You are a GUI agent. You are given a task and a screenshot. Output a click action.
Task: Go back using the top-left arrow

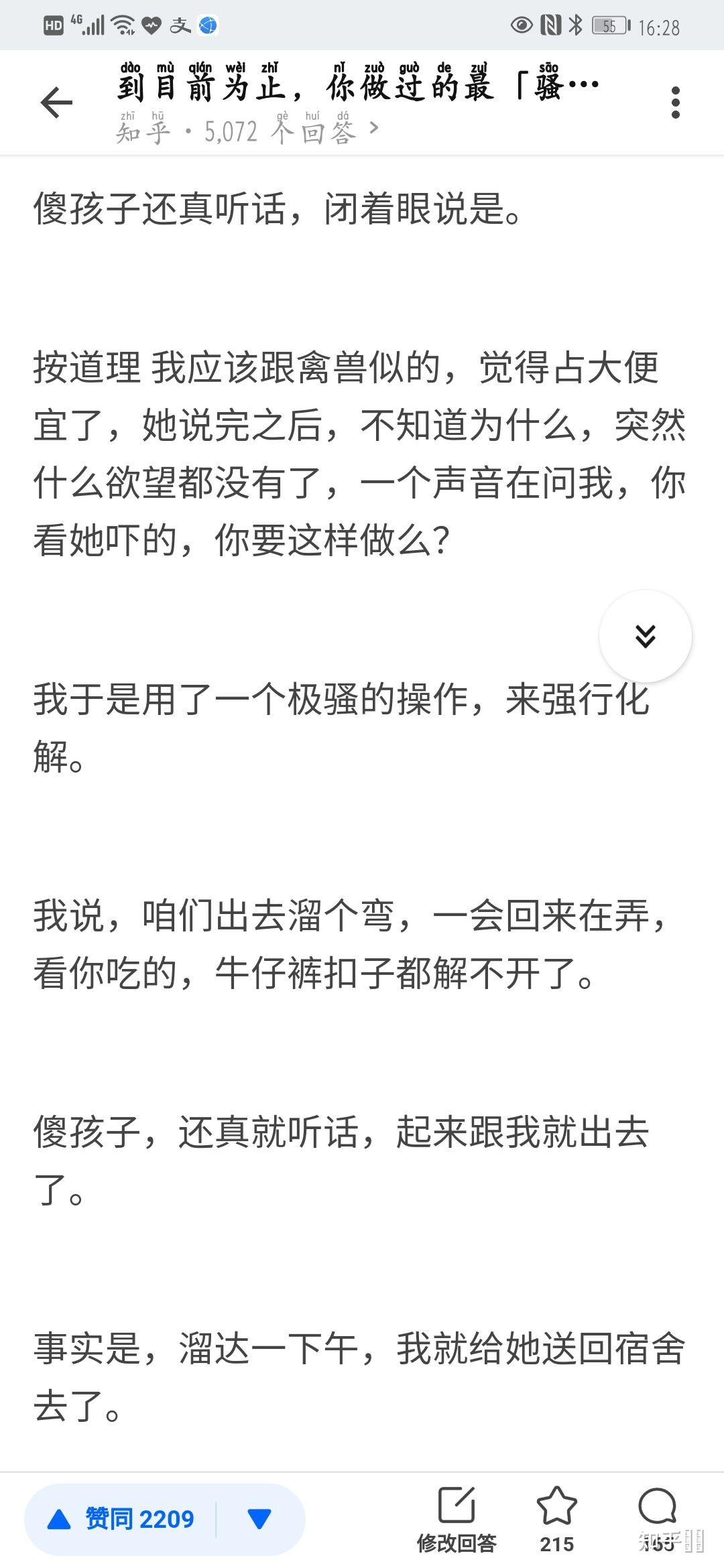pyautogui.click(x=56, y=103)
